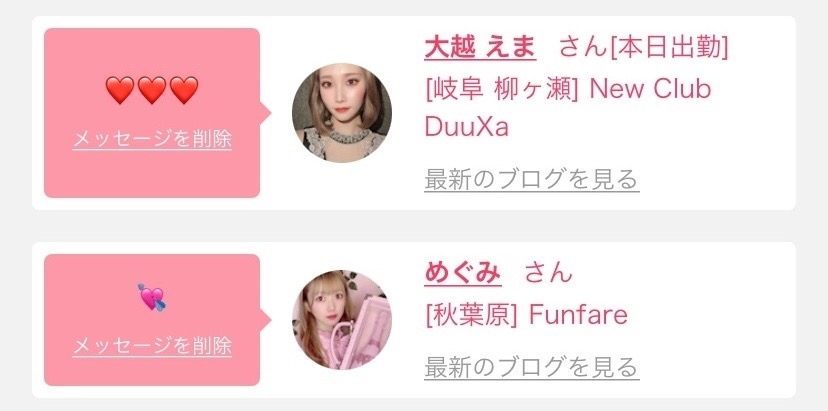View めぐみ's profile photo

pyautogui.click(x=342, y=320)
